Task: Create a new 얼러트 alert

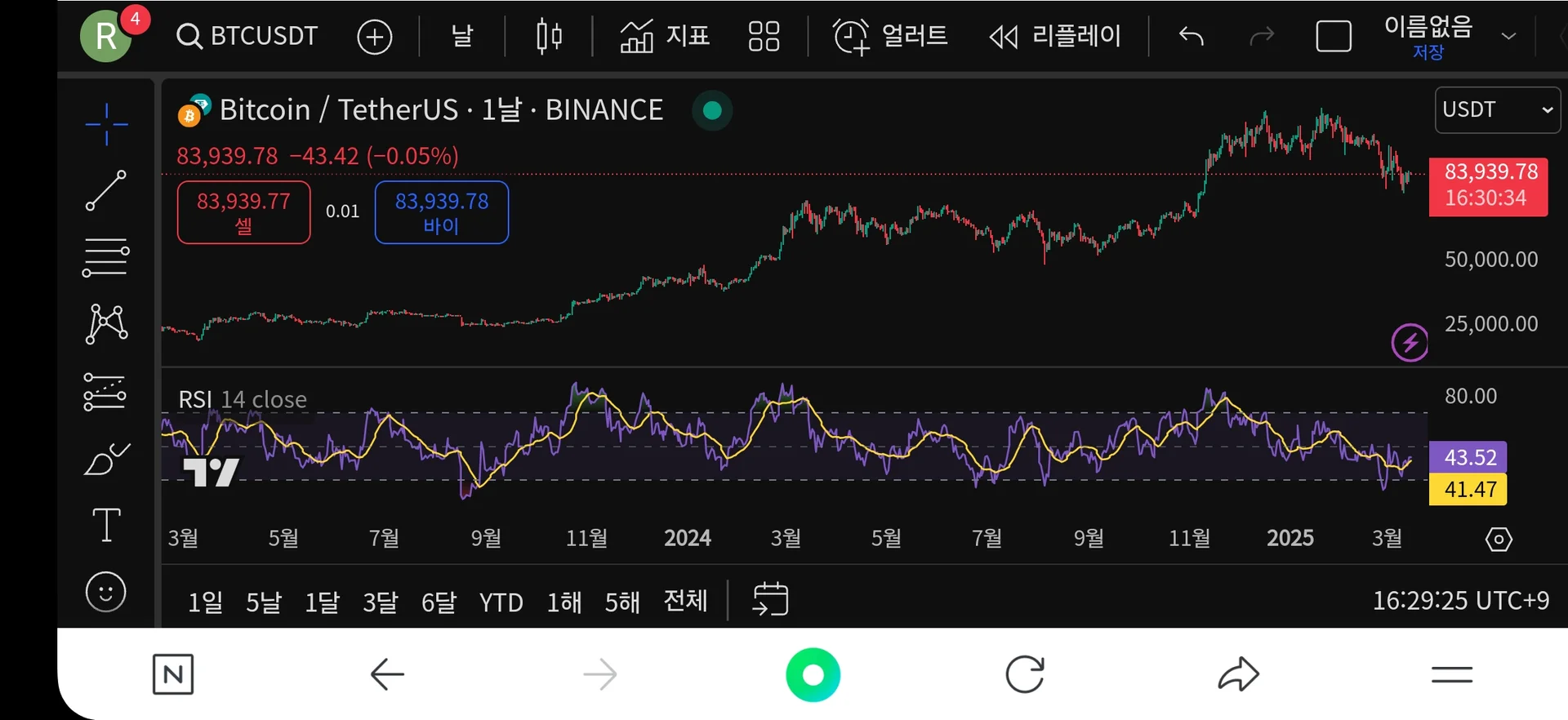Action: [x=890, y=37]
